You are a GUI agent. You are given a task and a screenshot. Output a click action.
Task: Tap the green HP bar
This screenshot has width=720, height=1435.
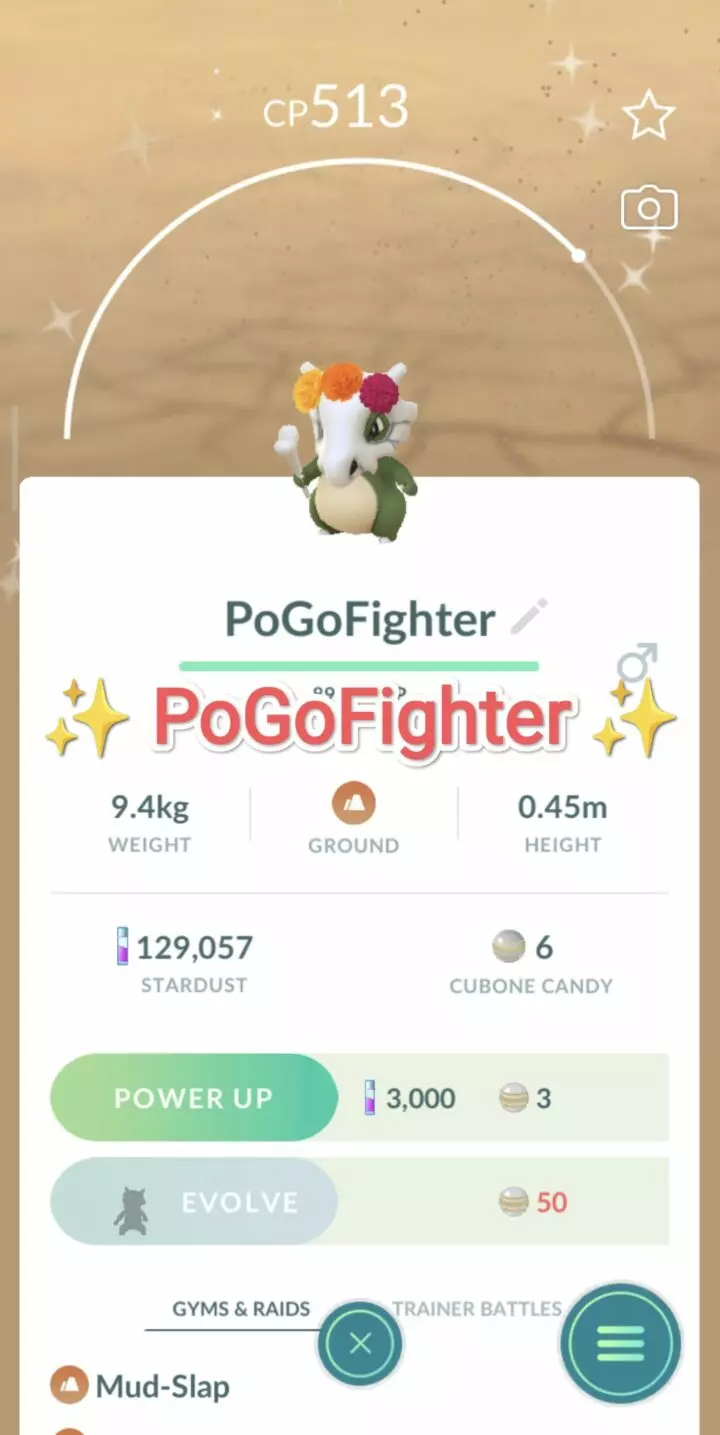click(360, 663)
